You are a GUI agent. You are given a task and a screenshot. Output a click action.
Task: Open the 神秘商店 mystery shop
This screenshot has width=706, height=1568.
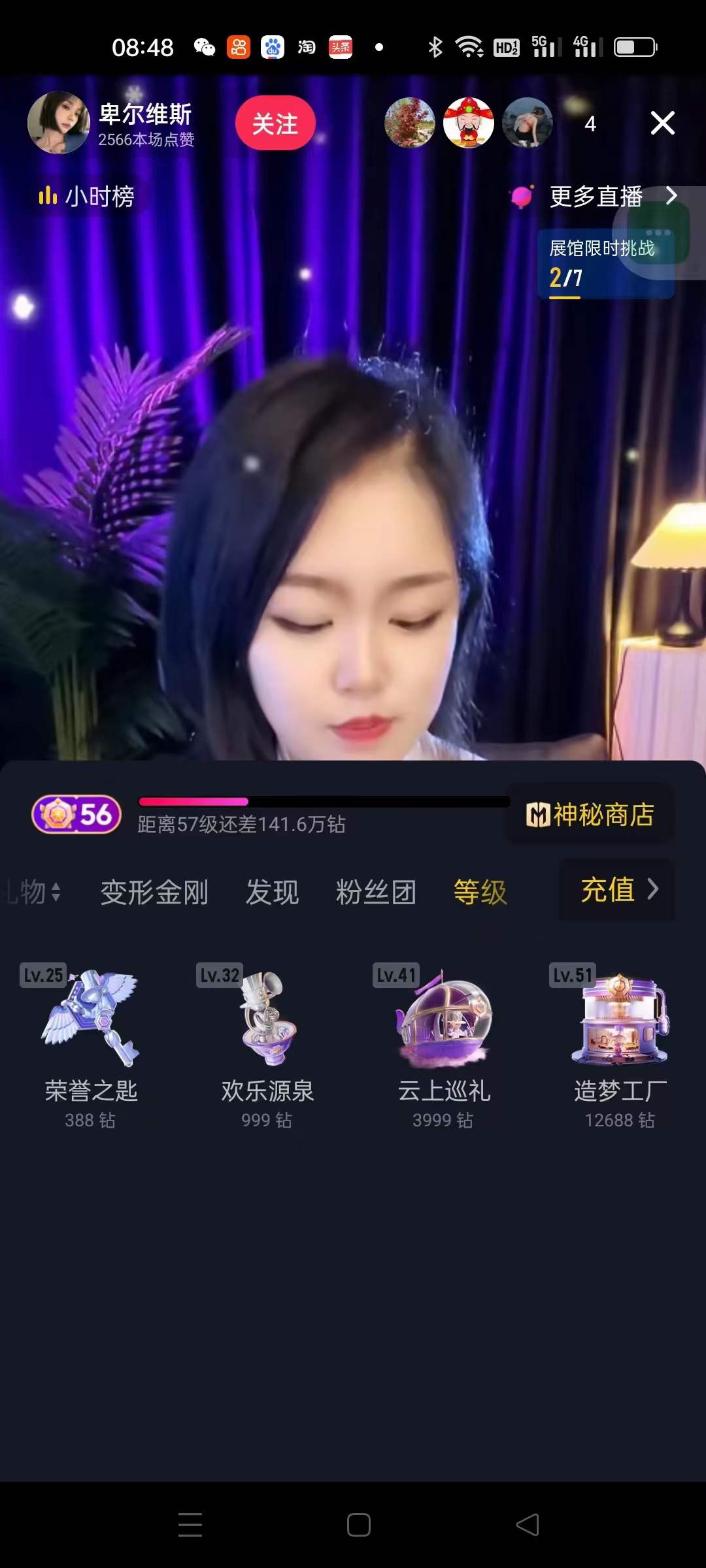[x=590, y=815]
